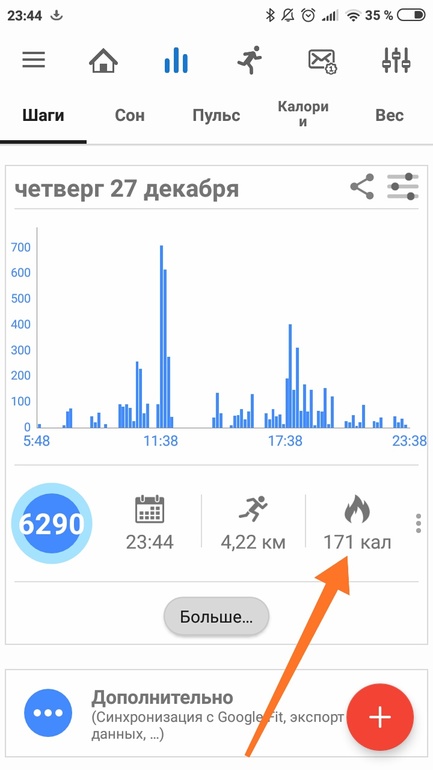The image size is (433, 770).
Task: Select the statistics bar chart icon
Action: [x=176, y=60]
